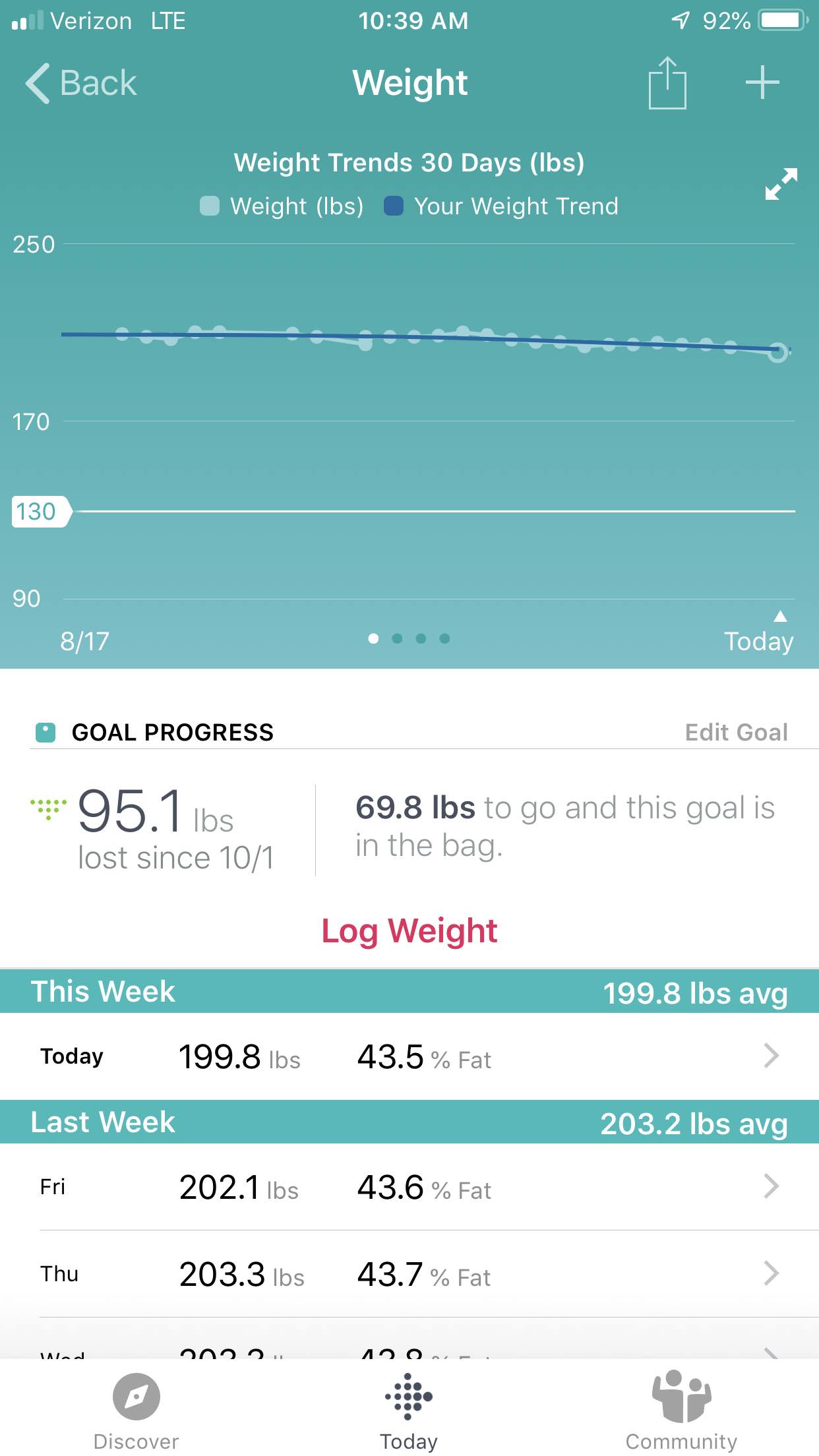
Task: Open Friday's 202.1 lbs entry
Action: [409, 1187]
